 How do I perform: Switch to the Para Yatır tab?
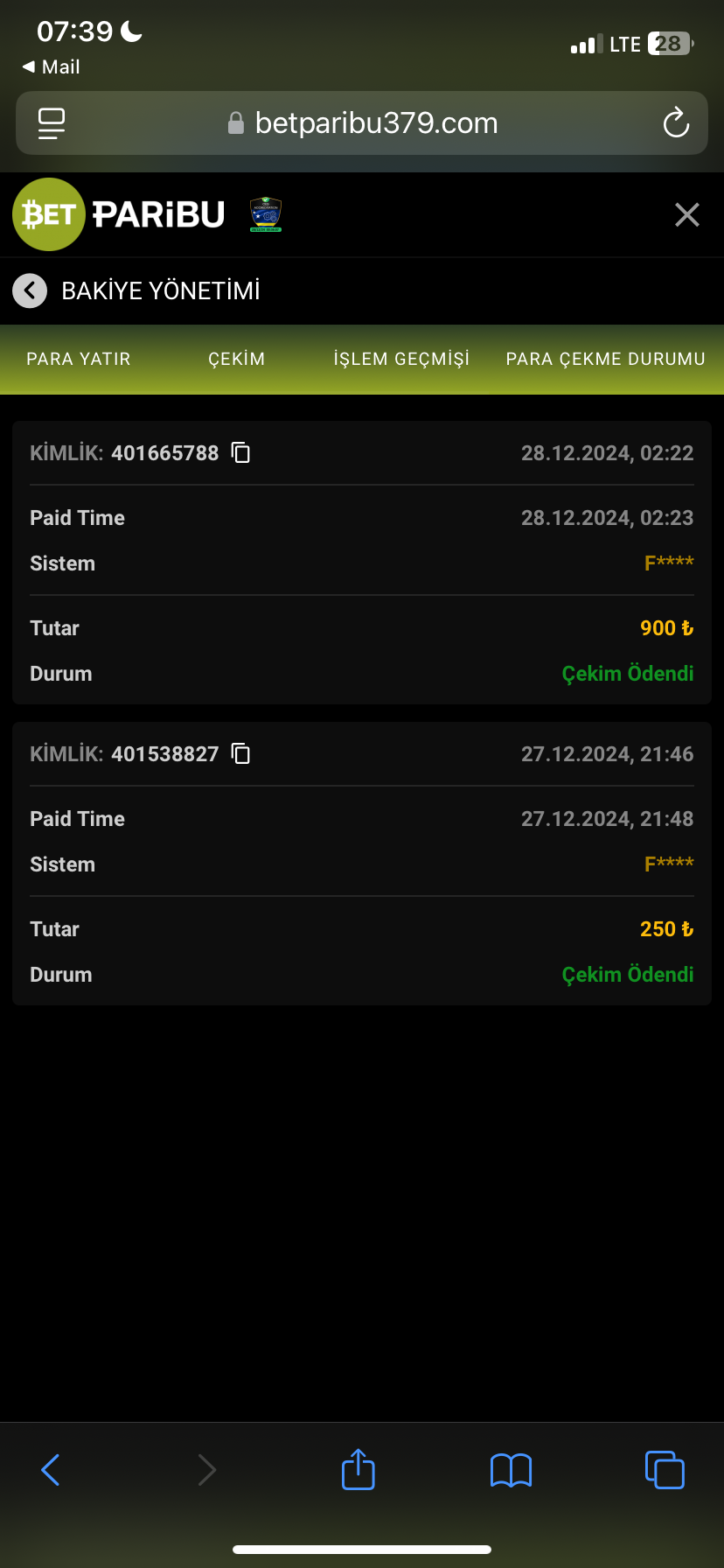pyautogui.click(x=79, y=359)
